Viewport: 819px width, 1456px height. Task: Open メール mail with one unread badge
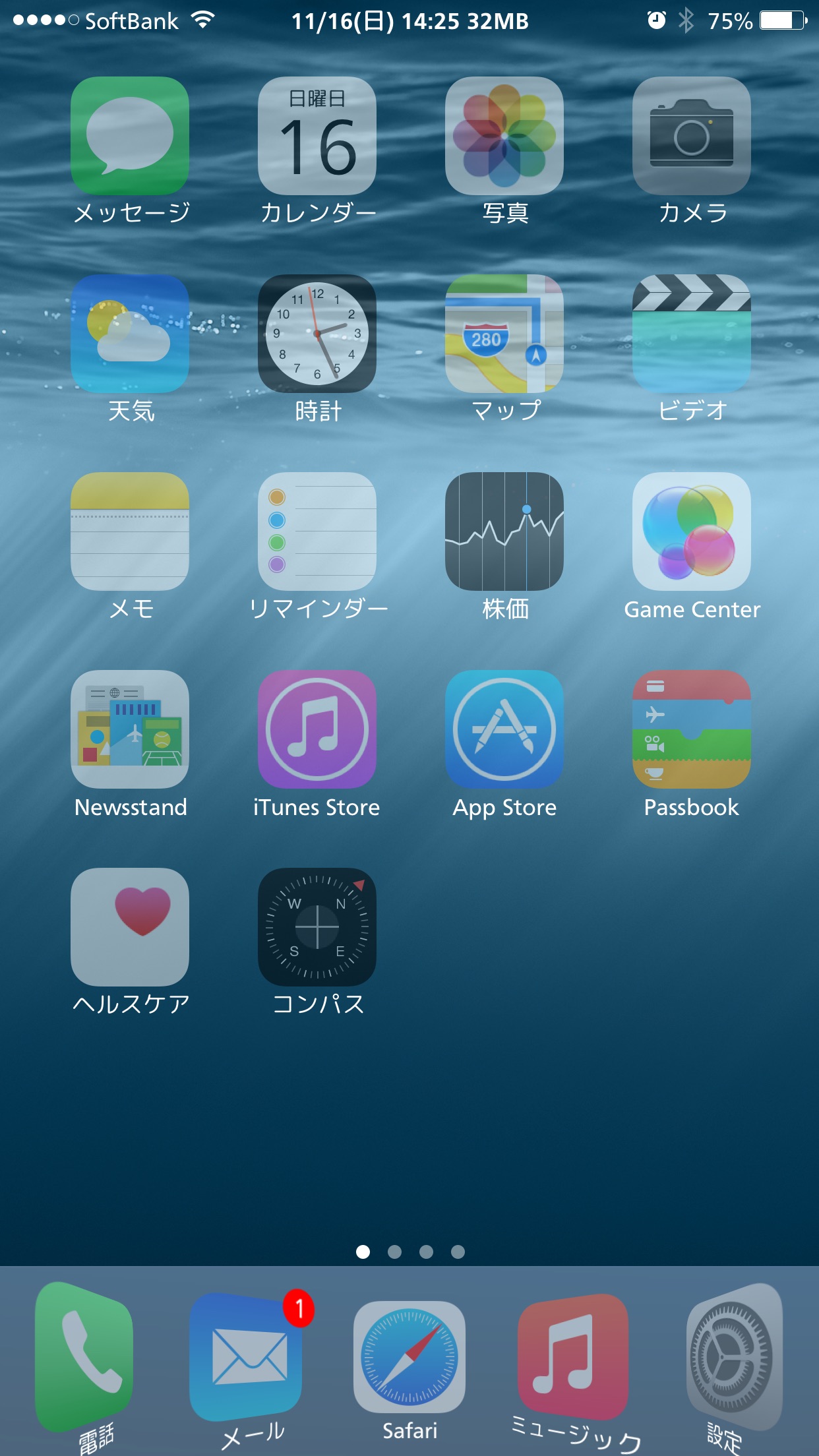click(246, 1357)
